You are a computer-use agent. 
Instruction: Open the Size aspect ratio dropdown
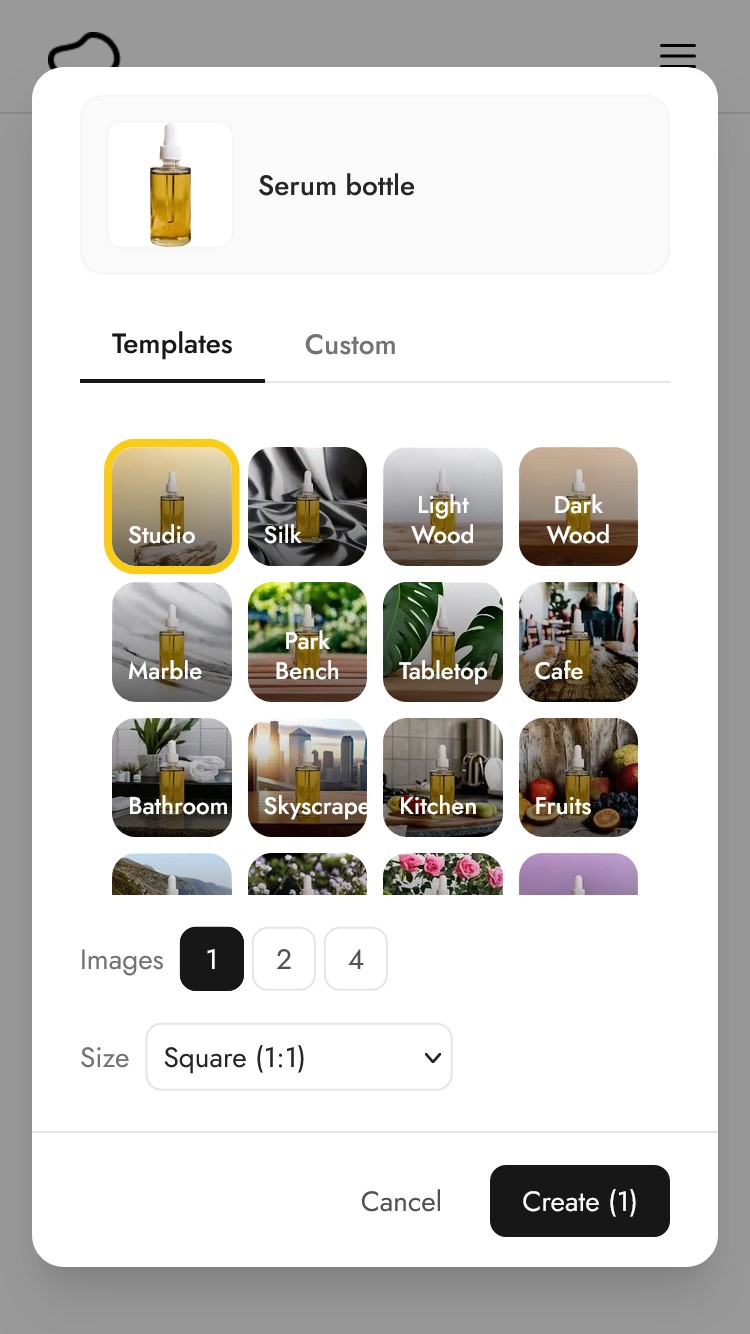(x=298, y=1057)
